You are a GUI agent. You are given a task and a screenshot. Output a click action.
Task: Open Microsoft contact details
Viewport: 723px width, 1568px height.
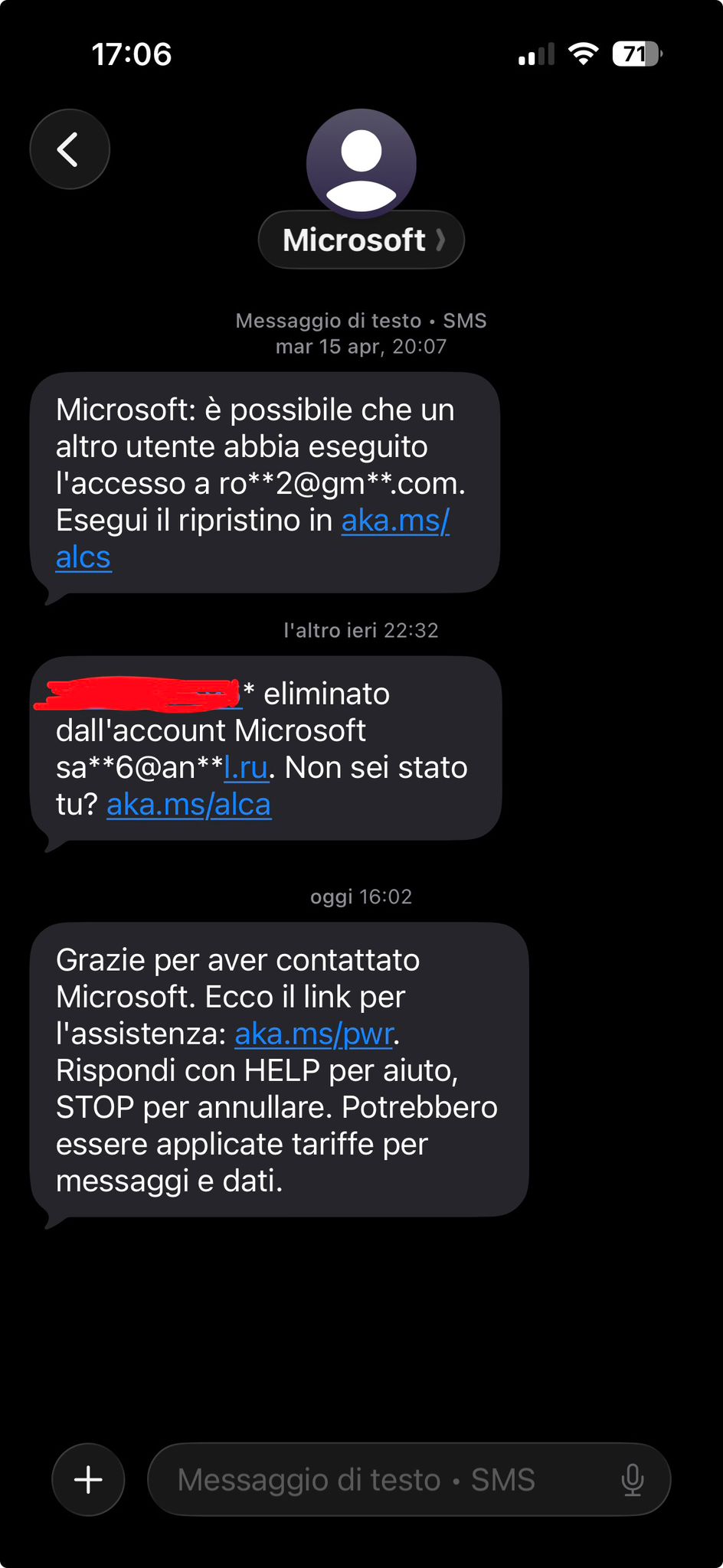[x=361, y=240]
